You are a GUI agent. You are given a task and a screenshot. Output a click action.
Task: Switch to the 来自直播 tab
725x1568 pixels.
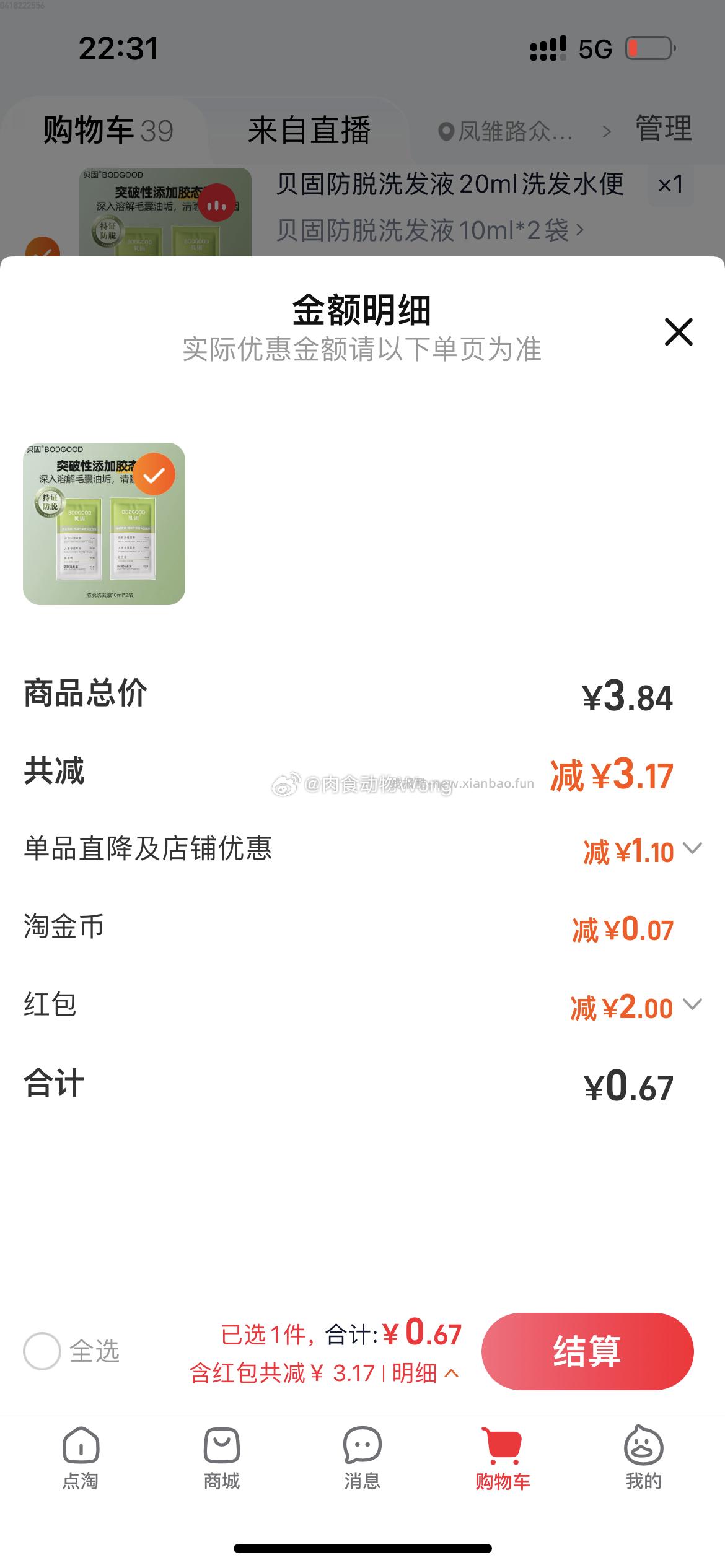pyautogui.click(x=310, y=128)
